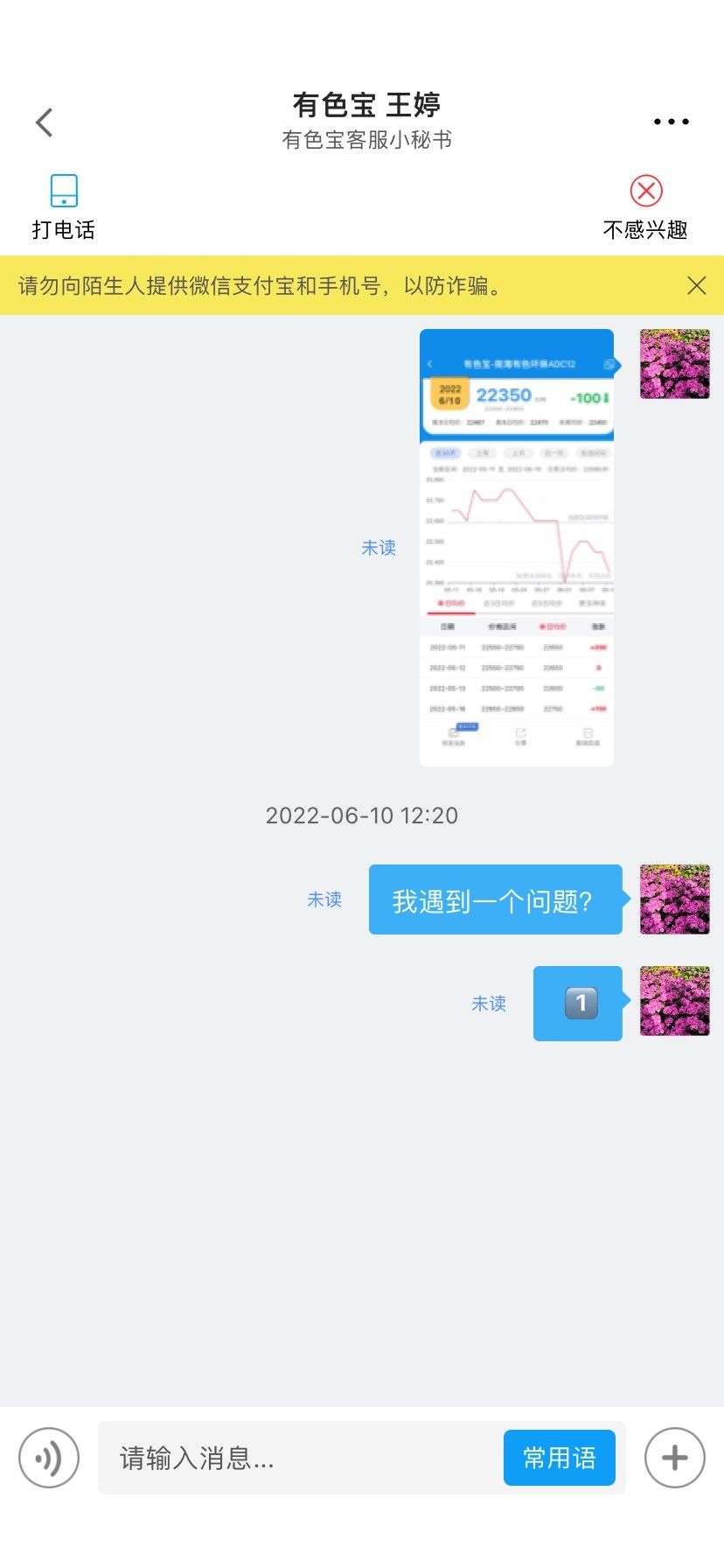Tap 打电话 to call the contact
The image size is (724, 1568).
coord(64,207)
